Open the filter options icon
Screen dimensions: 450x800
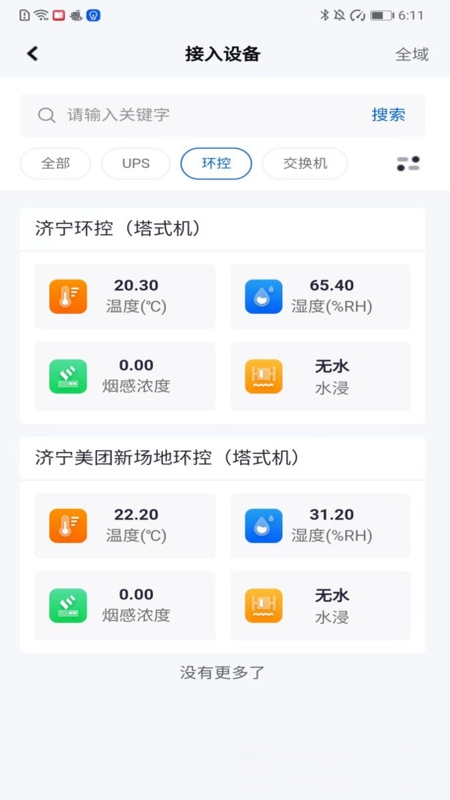(x=408, y=164)
